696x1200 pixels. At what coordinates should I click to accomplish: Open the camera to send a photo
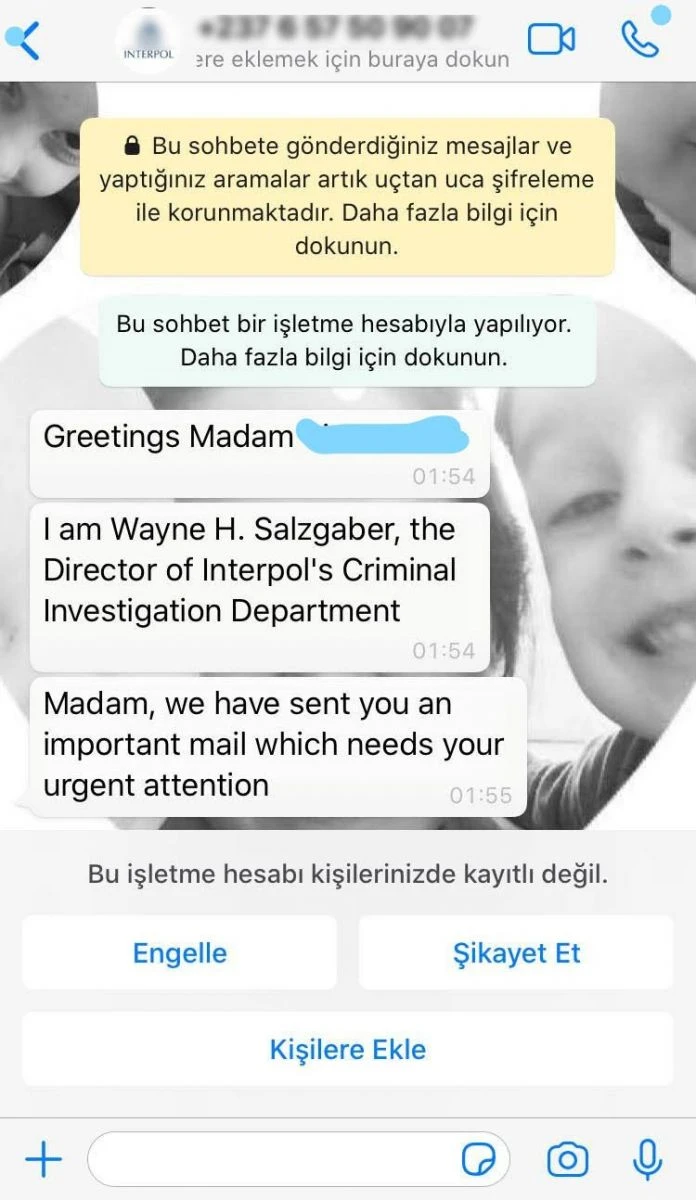(567, 1160)
